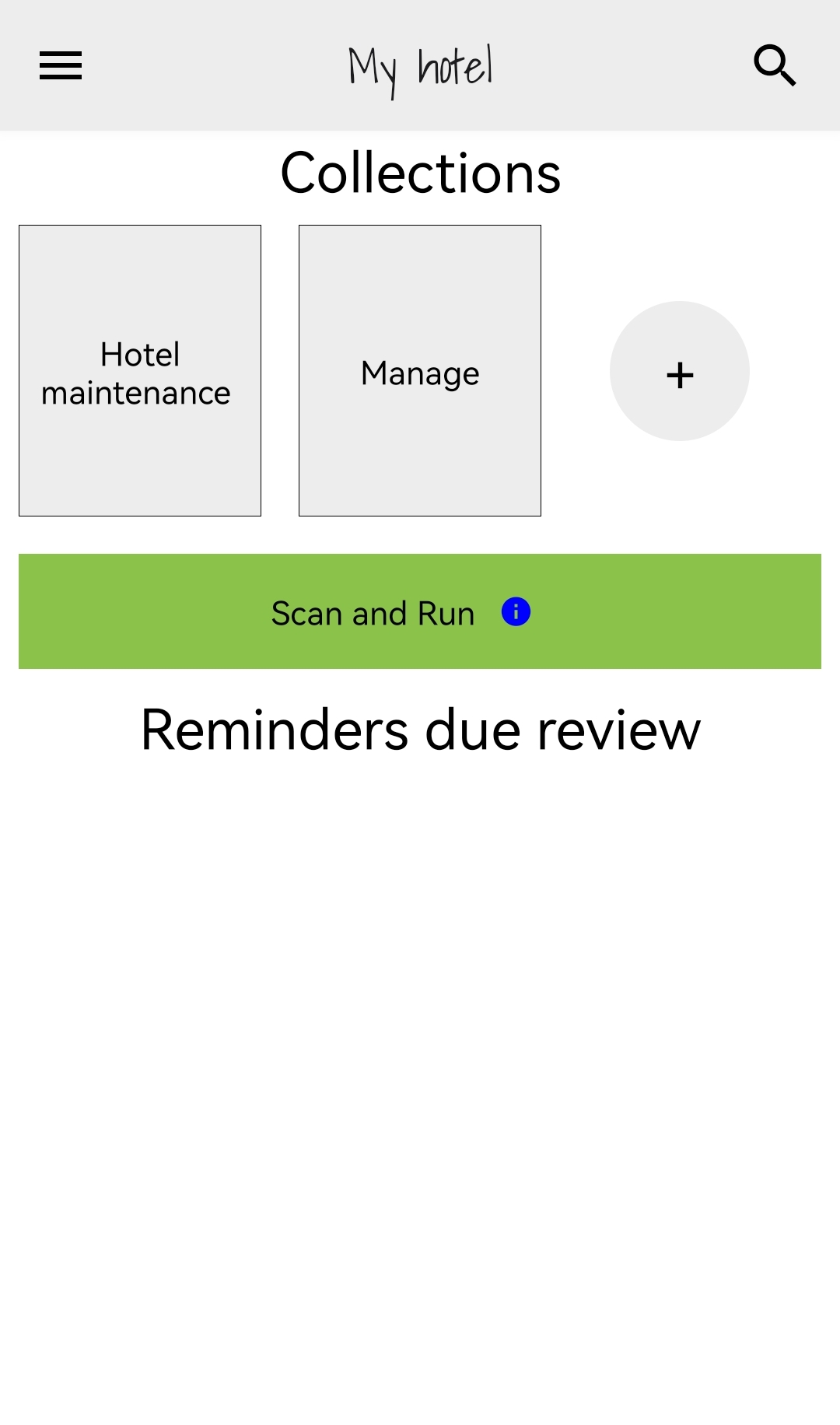Open the hamburger drawer menu
This screenshot has width=840, height=1425.
pos(61,65)
